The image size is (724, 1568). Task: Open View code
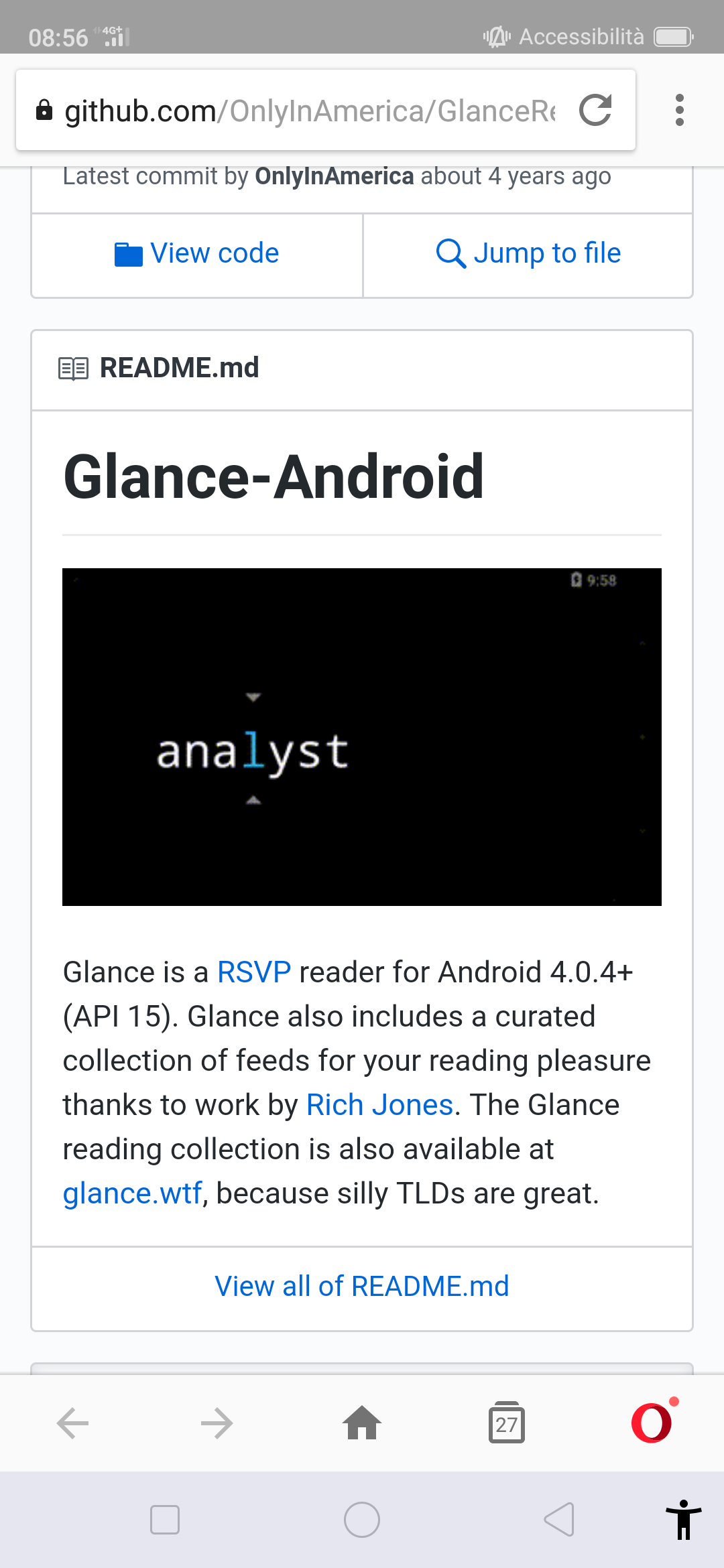pos(197,254)
